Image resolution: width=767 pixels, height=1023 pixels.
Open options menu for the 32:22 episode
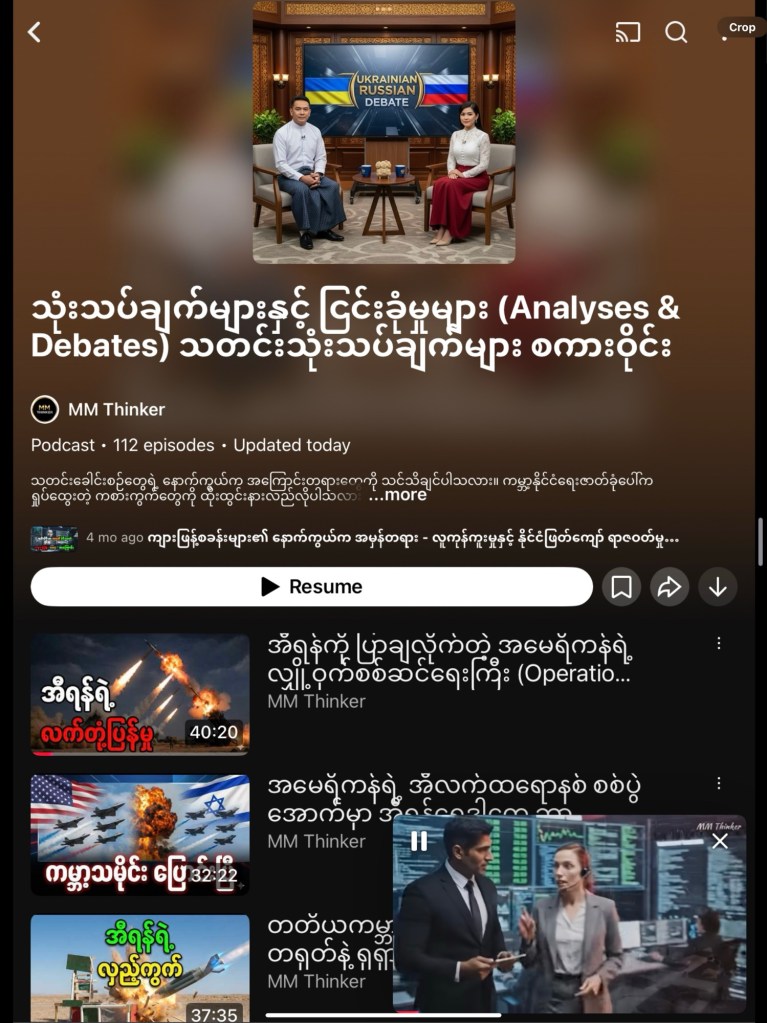pyautogui.click(x=718, y=784)
